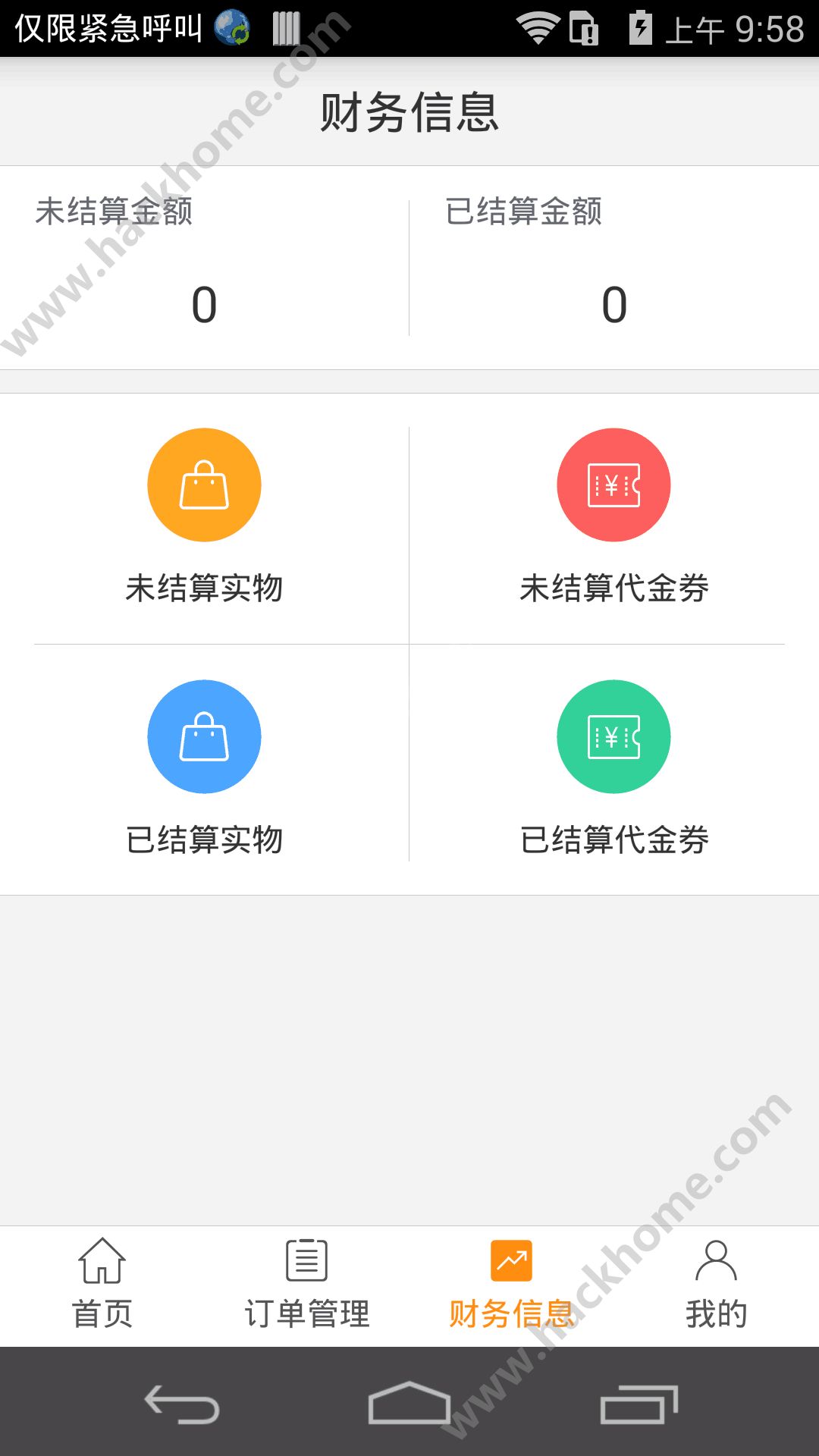The height and width of the screenshot is (1456, 819).
Task: Tap the system home button
Action: [409, 1404]
